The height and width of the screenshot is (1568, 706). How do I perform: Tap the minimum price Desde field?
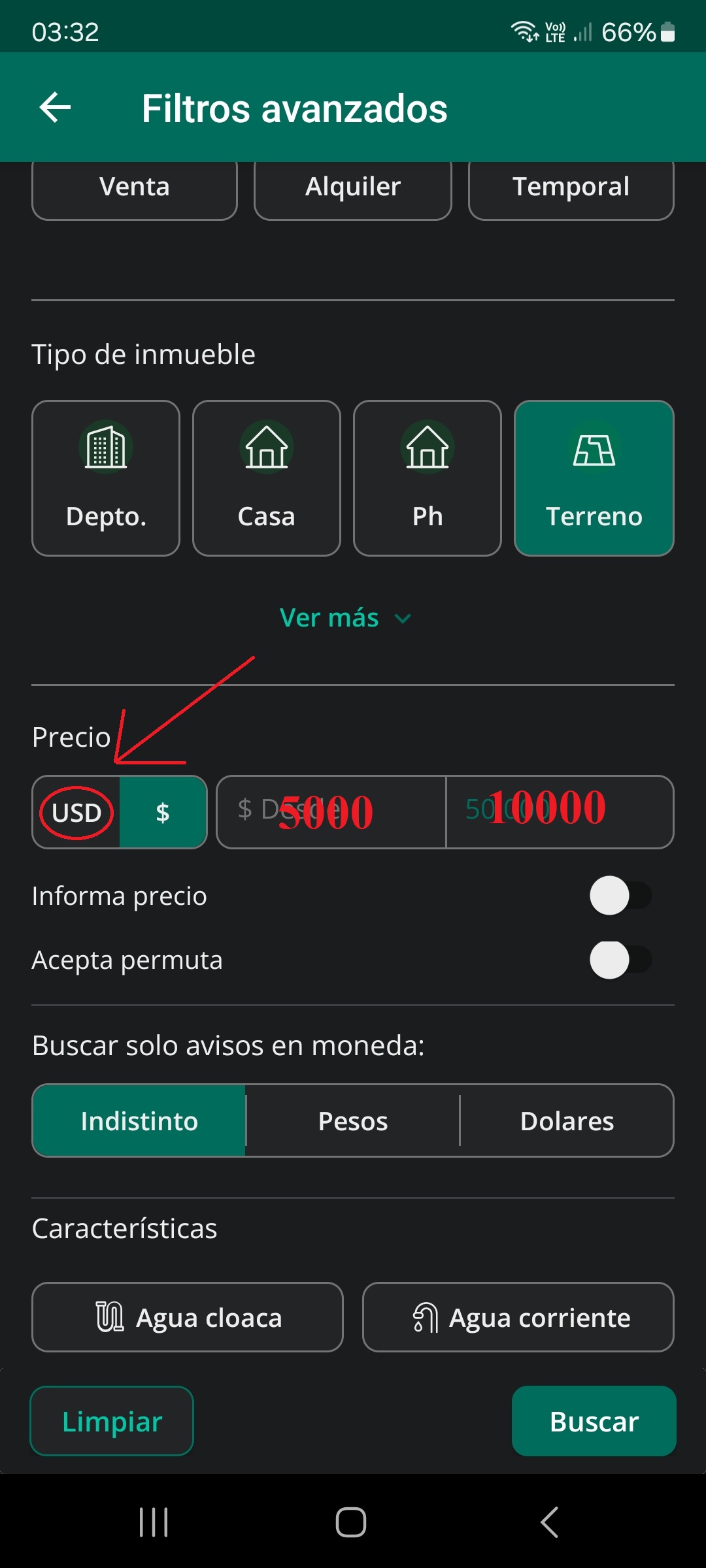[331, 812]
